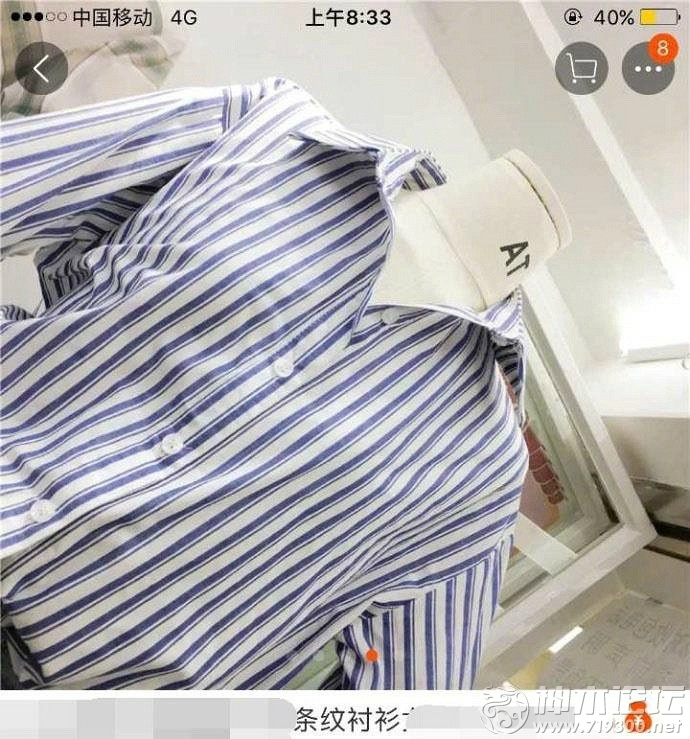This screenshot has height=739, width=690.
Task: Open the shopping cart
Action: click(581, 69)
